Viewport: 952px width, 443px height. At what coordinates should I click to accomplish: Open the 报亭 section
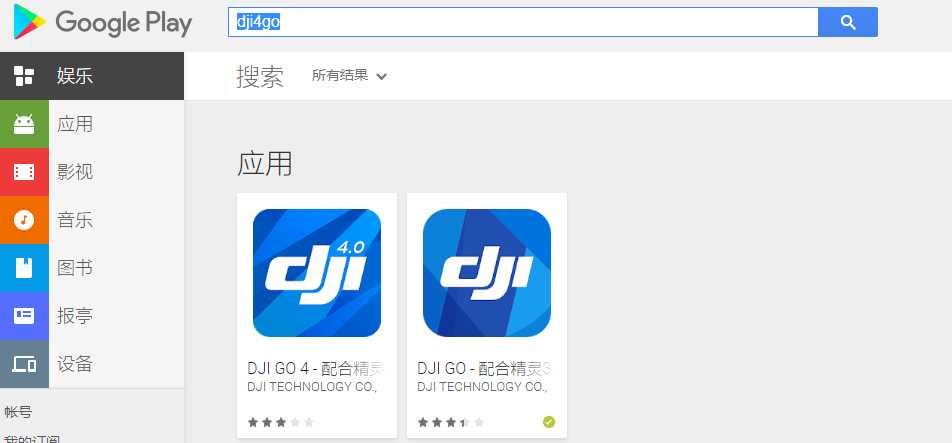pos(92,316)
